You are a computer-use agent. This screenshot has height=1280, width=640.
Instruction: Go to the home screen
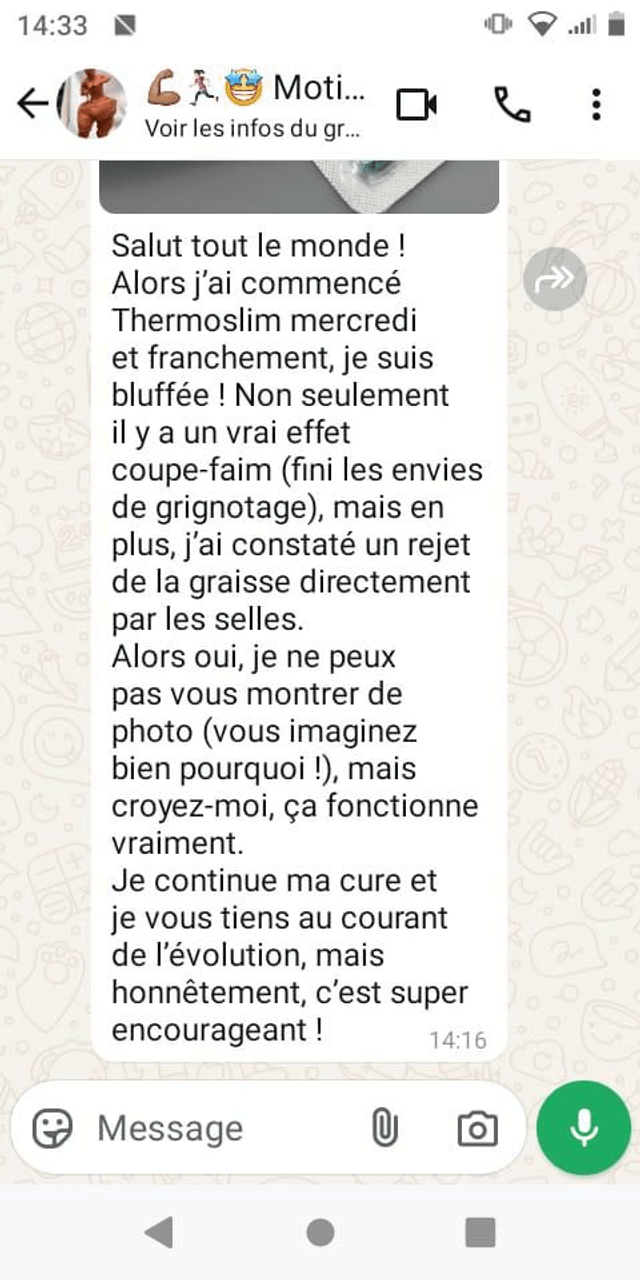pos(320,1232)
